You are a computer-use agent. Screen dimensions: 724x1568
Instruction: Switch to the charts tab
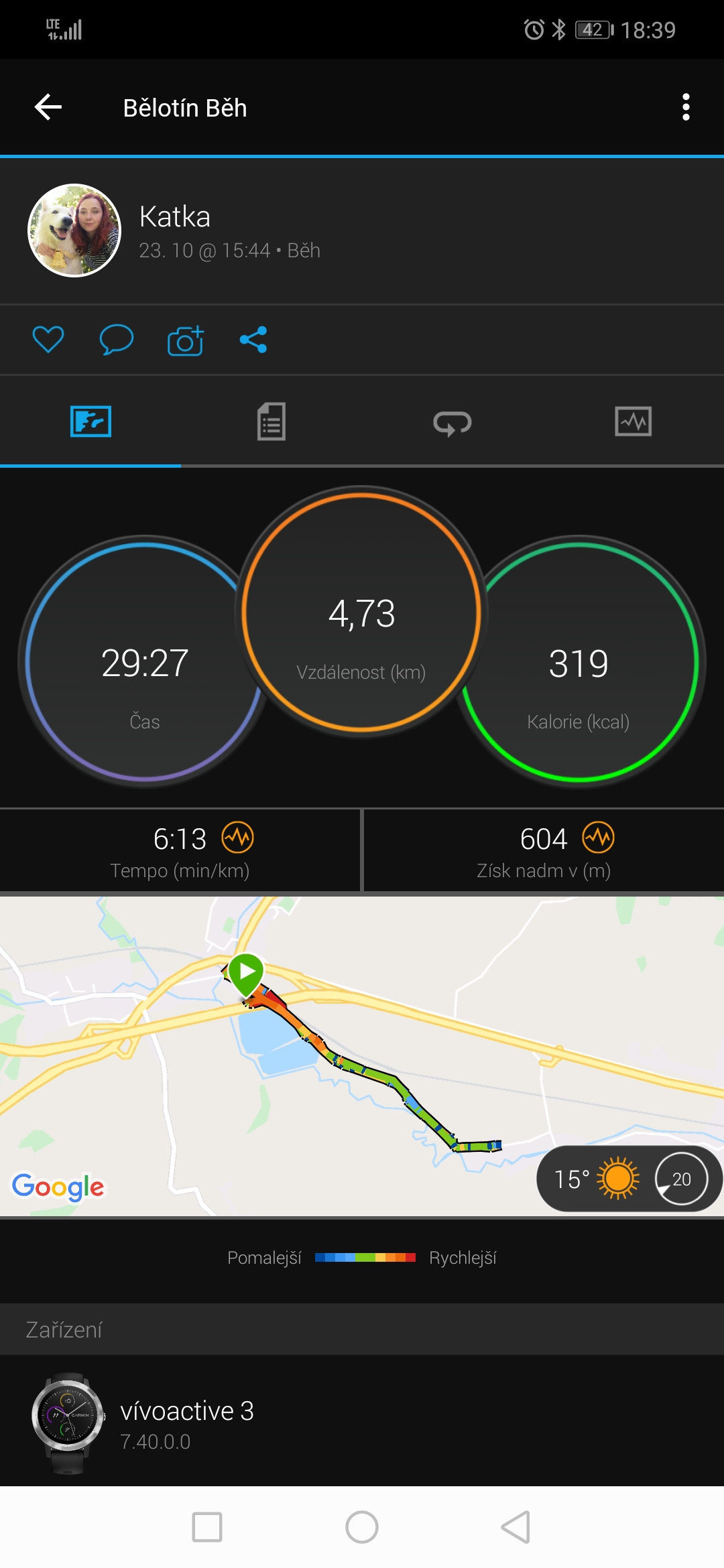[633, 421]
